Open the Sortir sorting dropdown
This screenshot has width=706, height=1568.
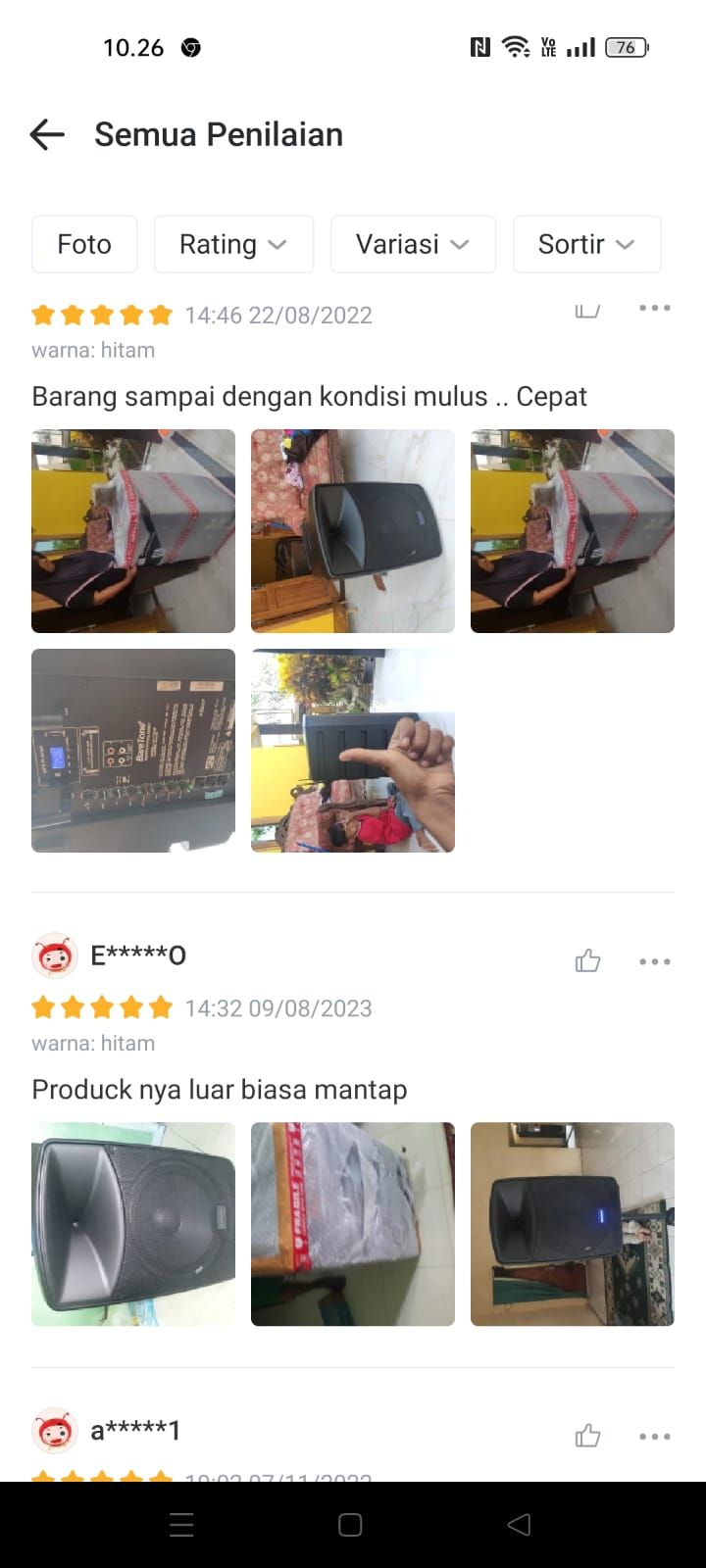pos(586,244)
